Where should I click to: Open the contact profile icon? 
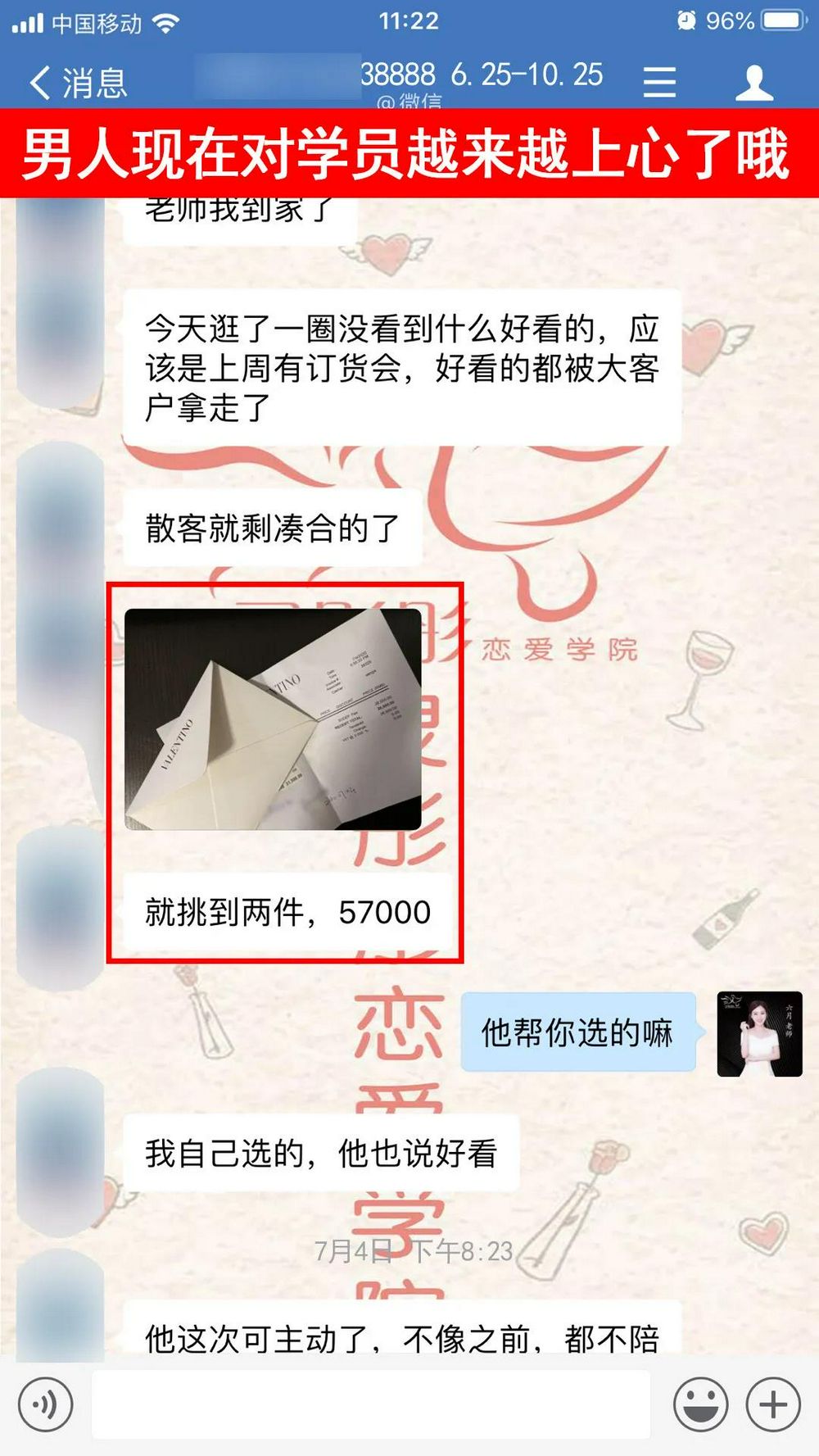pos(753,82)
